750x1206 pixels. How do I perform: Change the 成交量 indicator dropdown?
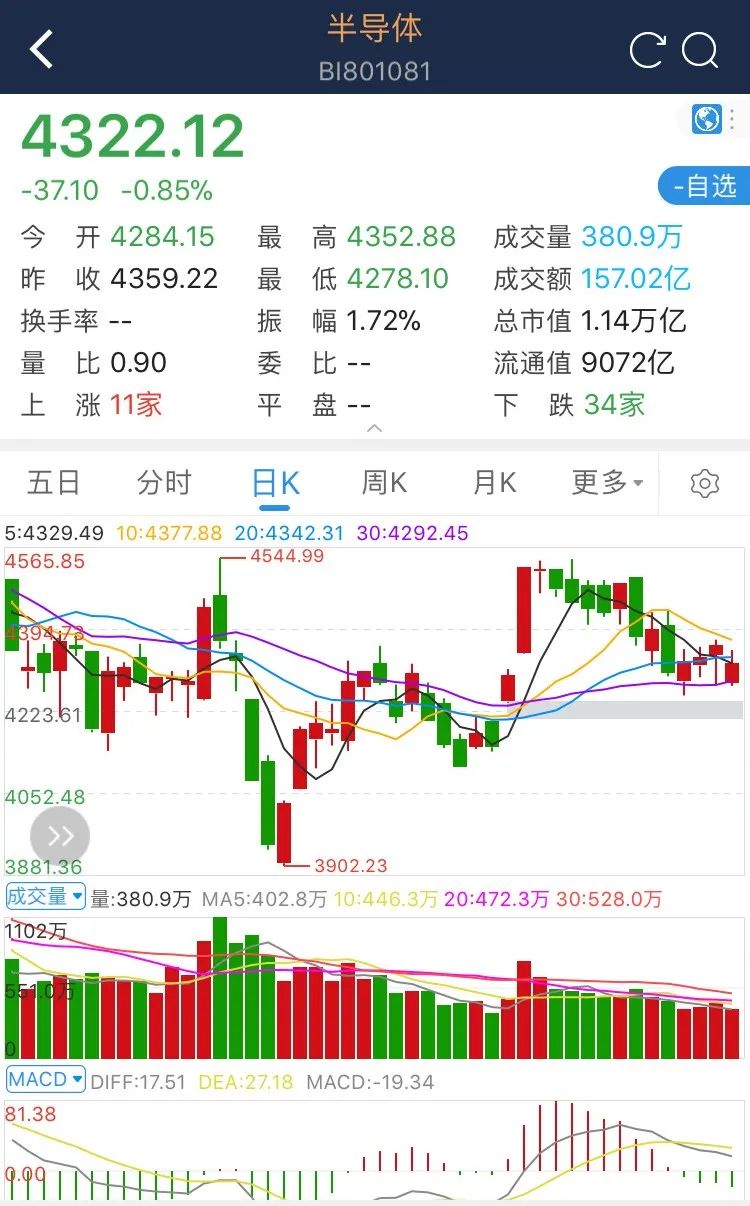(x=46, y=896)
